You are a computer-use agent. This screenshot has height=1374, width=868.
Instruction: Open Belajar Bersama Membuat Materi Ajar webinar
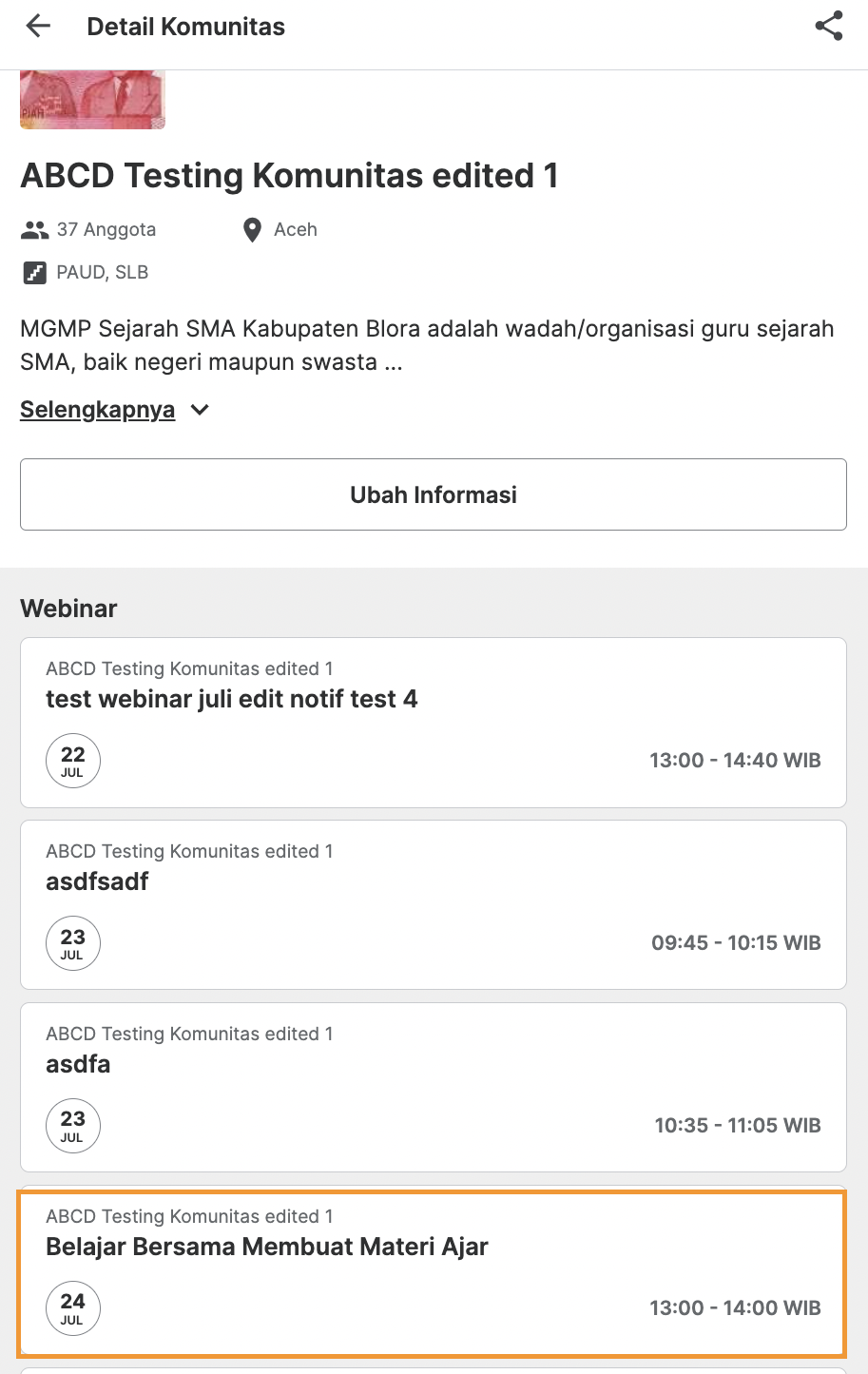(x=434, y=1272)
